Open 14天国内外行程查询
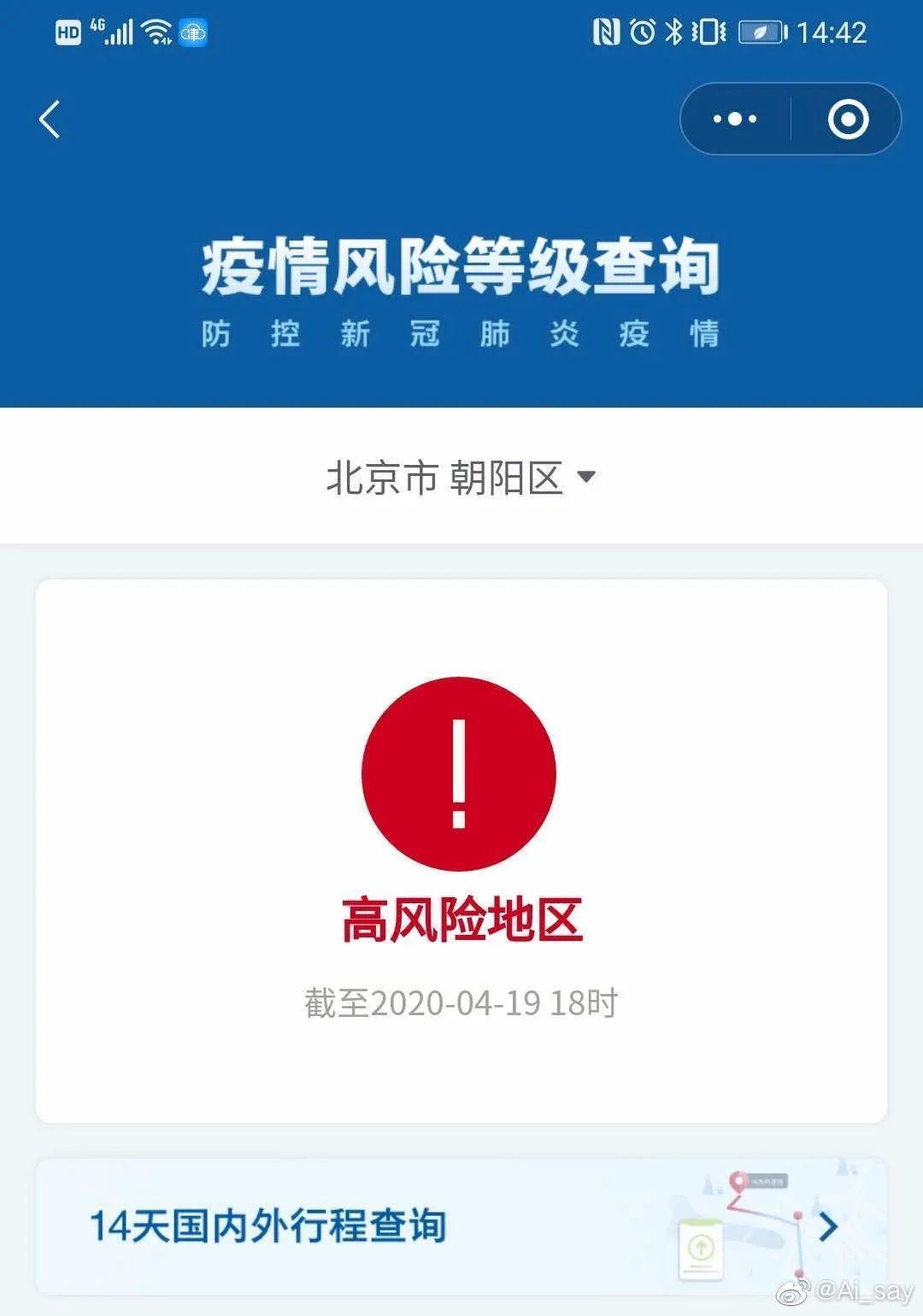This screenshot has width=923, height=1316. pyautogui.click(x=268, y=1225)
